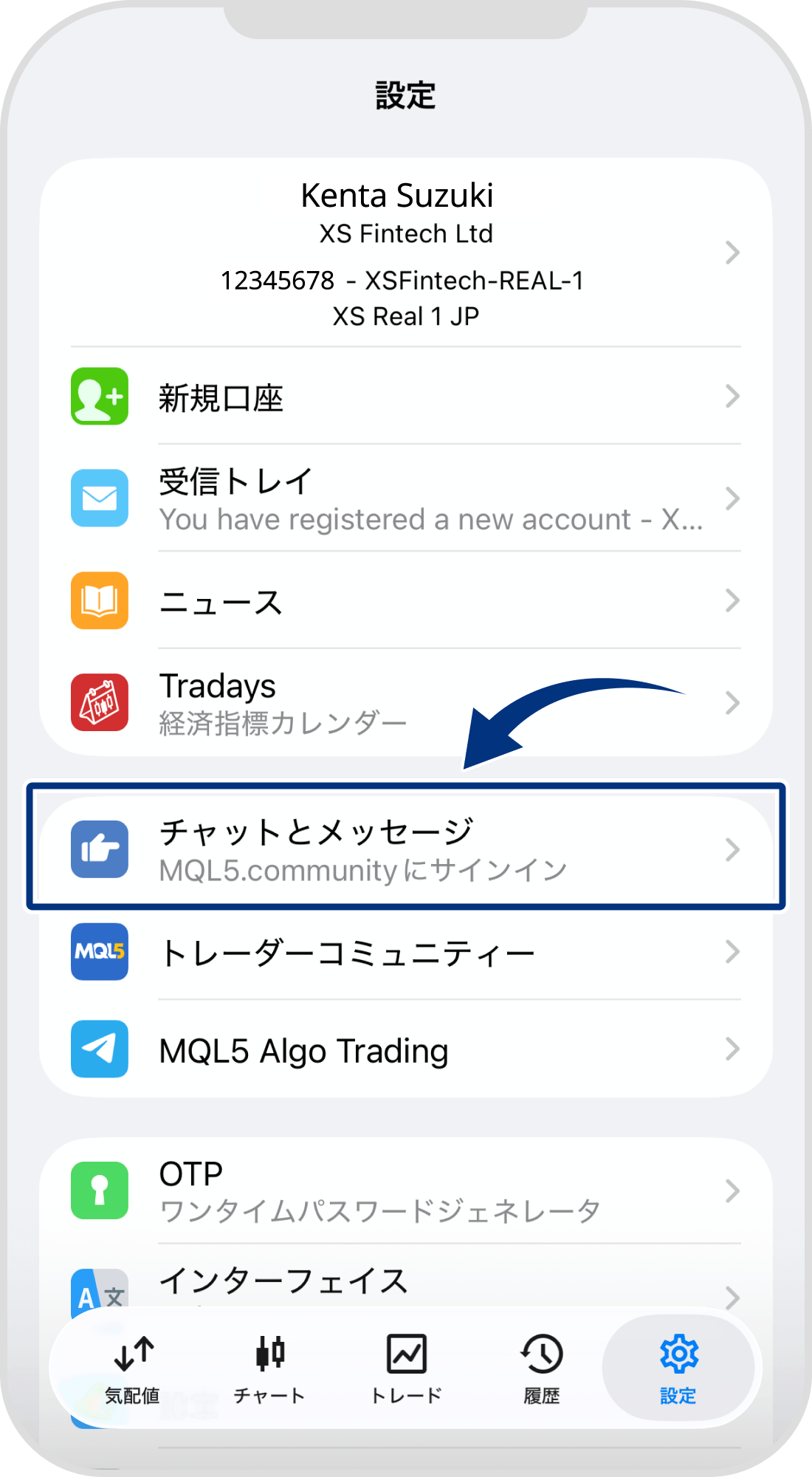This screenshot has height=1477, width=812.
Task: Switch to the 気配値 tab
Action: pos(133,1369)
